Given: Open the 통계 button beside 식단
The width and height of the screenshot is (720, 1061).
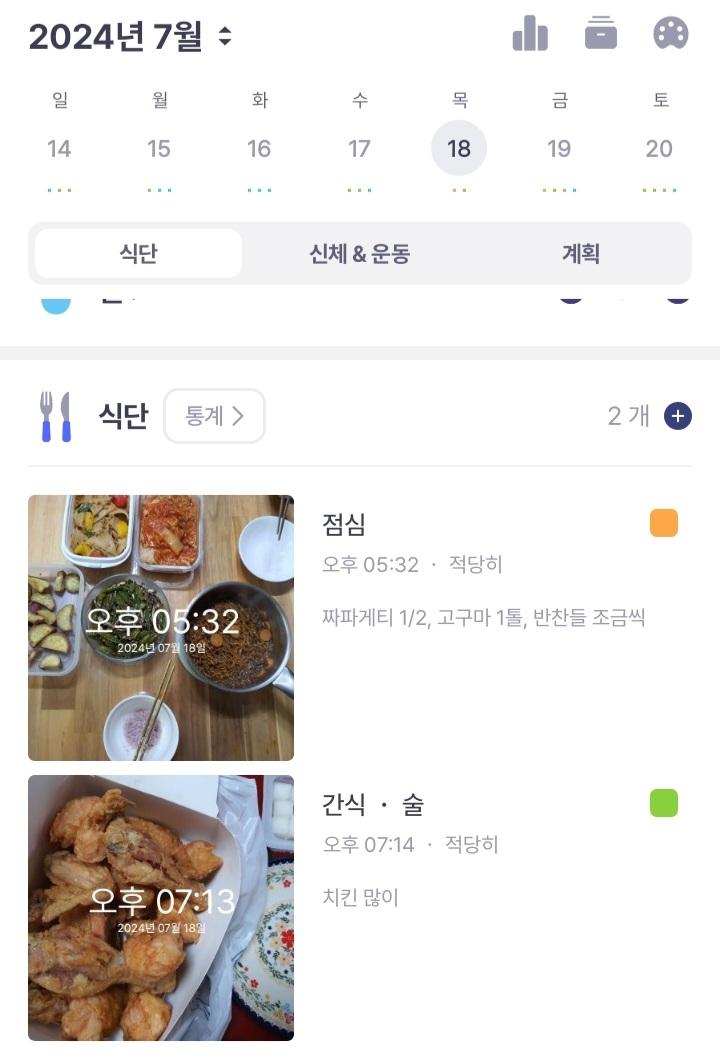Looking at the screenshot, I should click(214, 416).
